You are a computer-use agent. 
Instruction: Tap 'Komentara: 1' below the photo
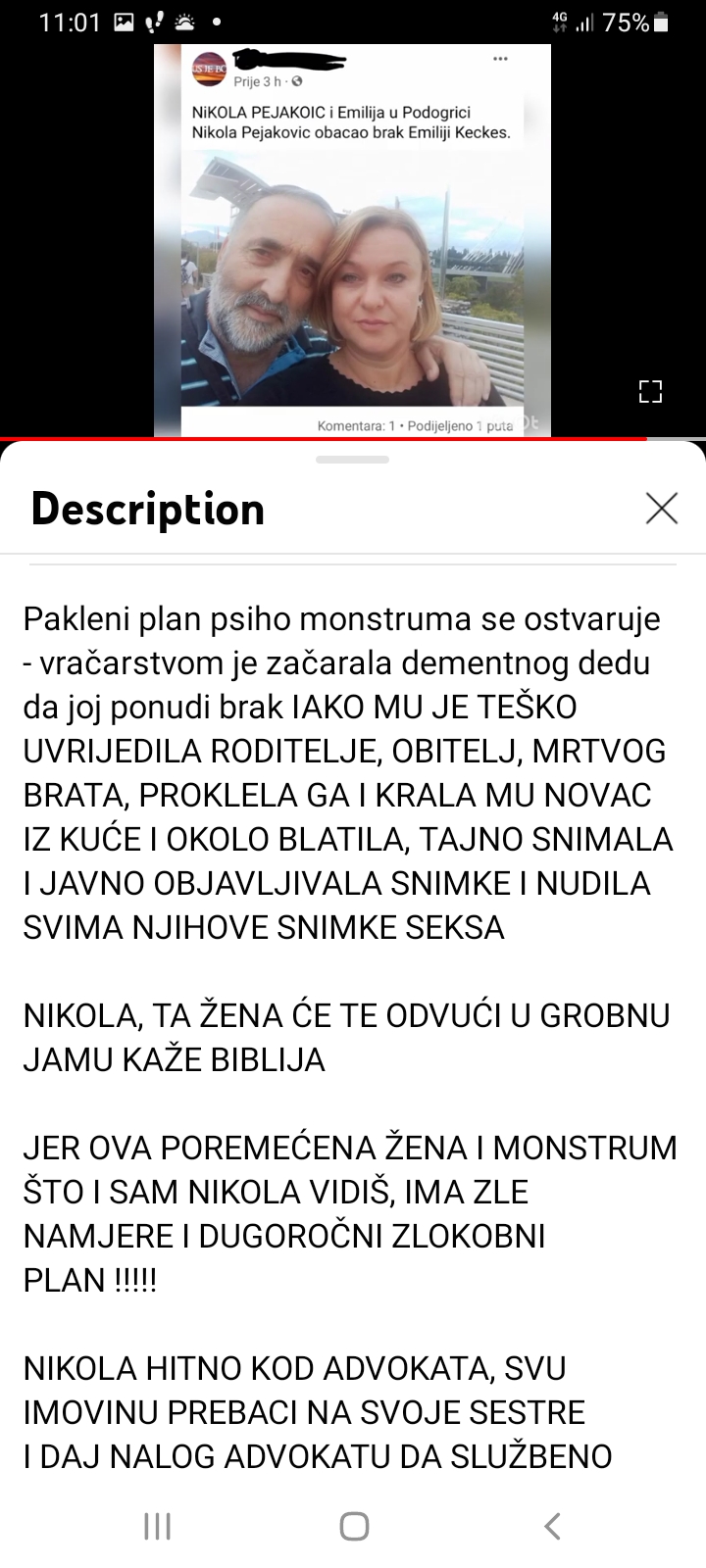pyautogui.click(x=355, y=424)
